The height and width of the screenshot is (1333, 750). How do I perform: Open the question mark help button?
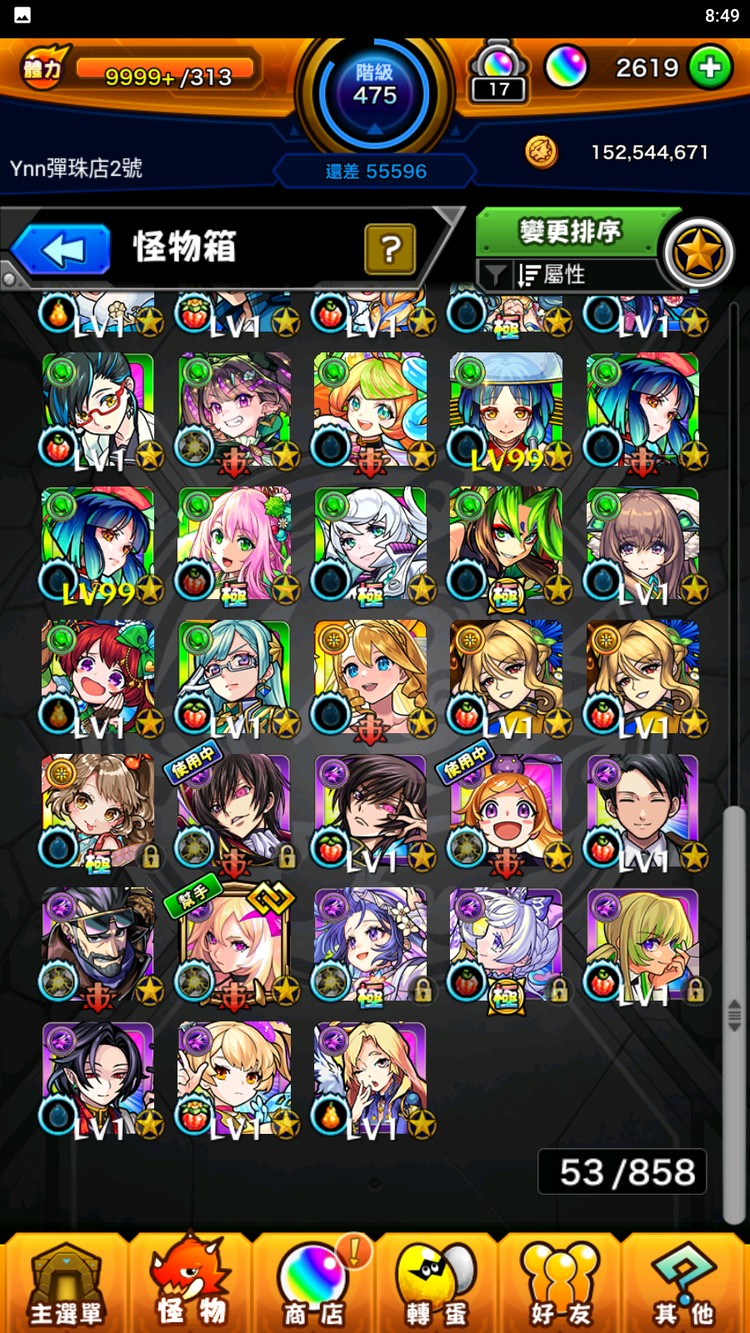click(389, 248)
